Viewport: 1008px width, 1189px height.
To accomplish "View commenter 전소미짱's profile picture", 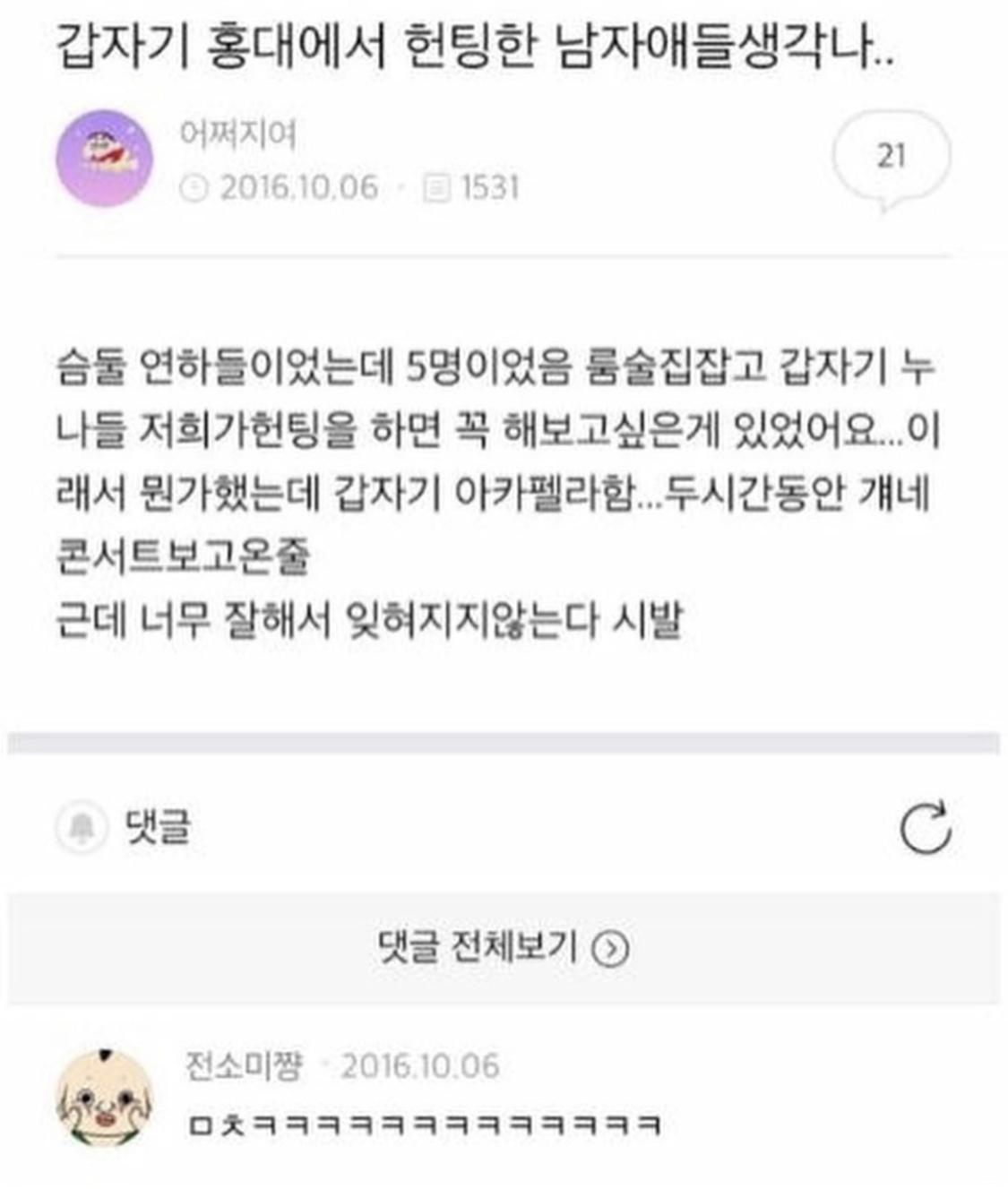I will click(105, 1099).
